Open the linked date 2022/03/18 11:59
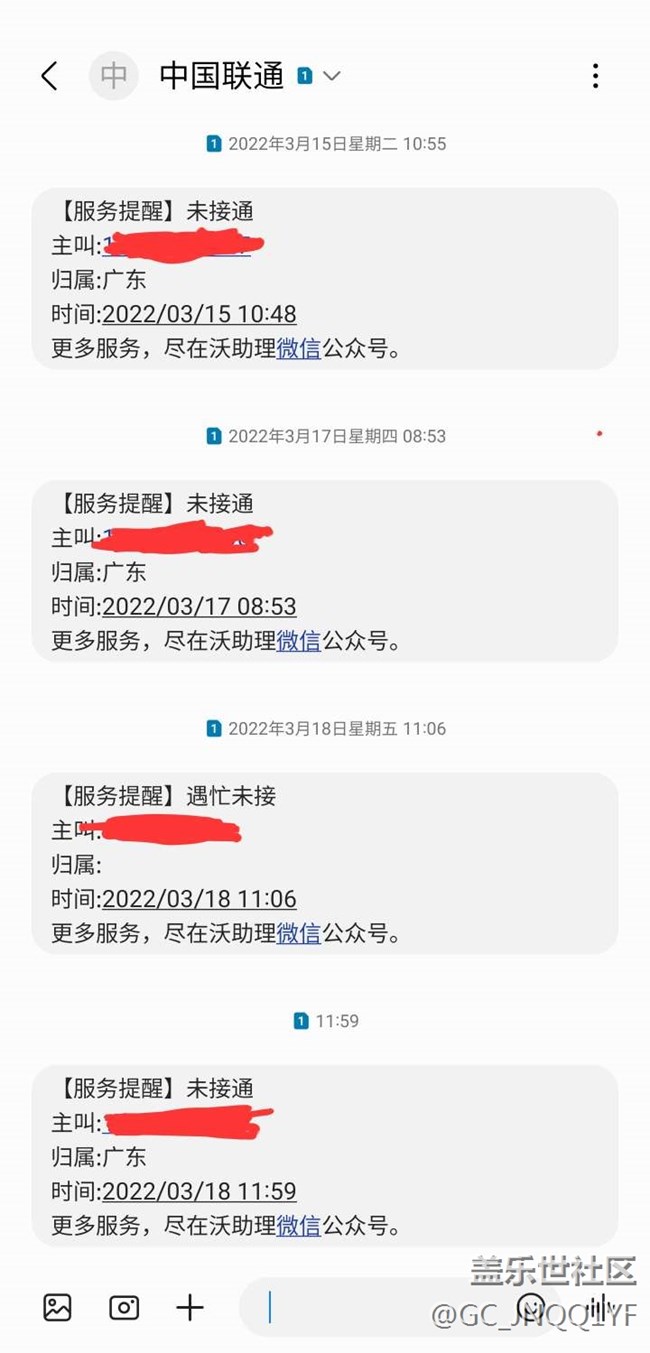Screen dimensions: 650x1353 pyautogui.click(x=199, y=1192)
